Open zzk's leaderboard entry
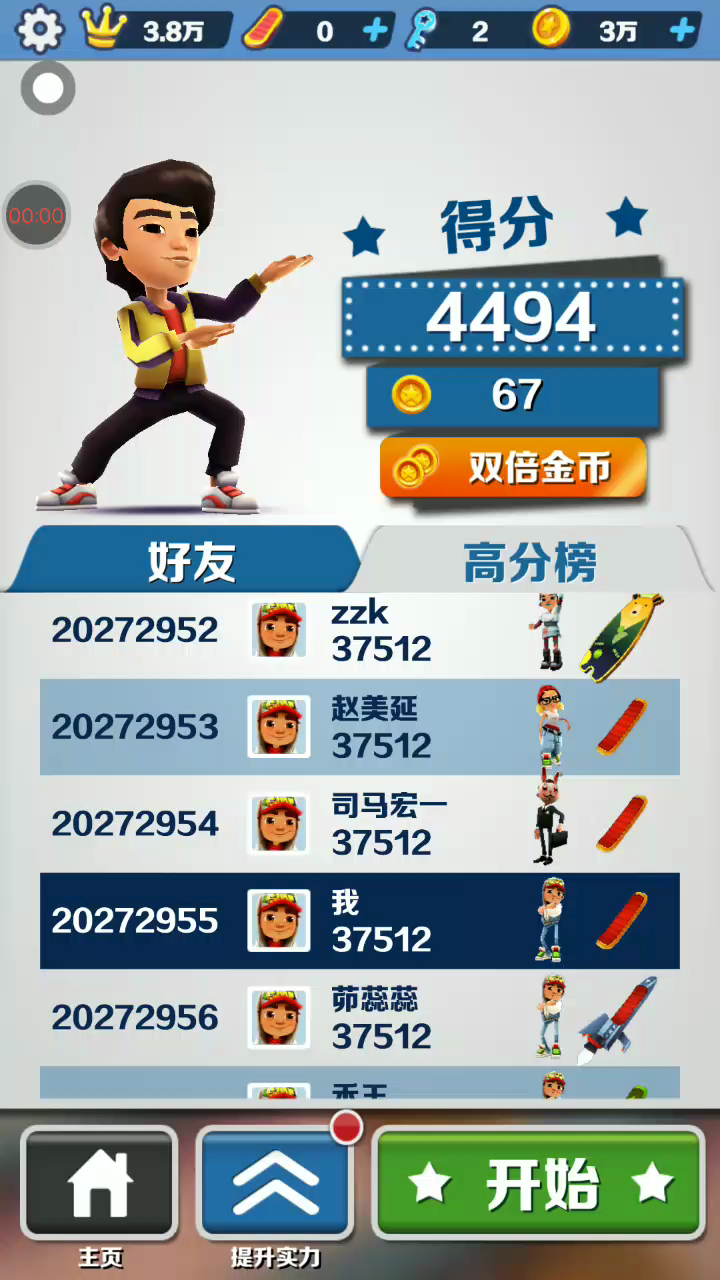720x1280 pixels. click(360, 630)
